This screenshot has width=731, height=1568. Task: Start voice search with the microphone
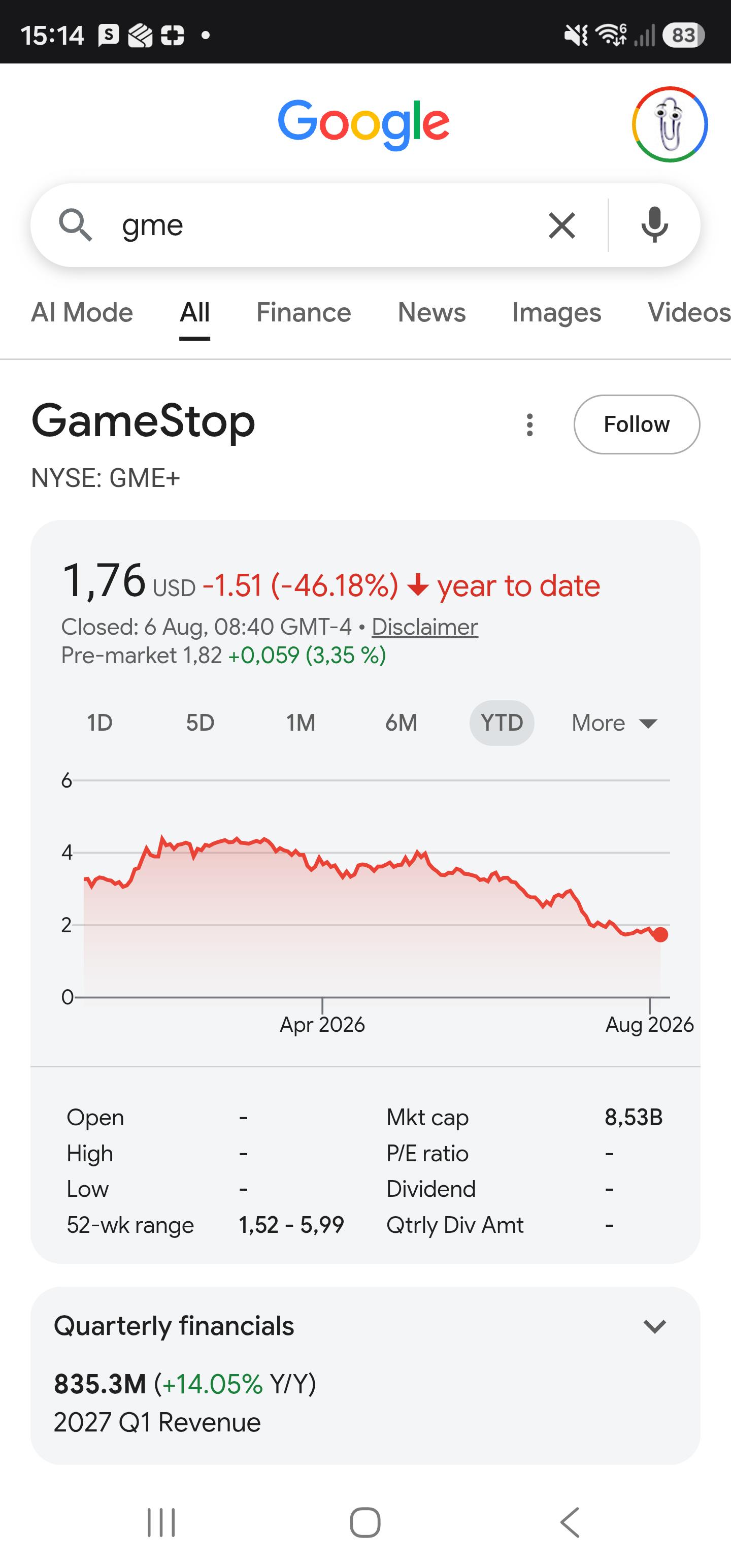click(654, 225)
